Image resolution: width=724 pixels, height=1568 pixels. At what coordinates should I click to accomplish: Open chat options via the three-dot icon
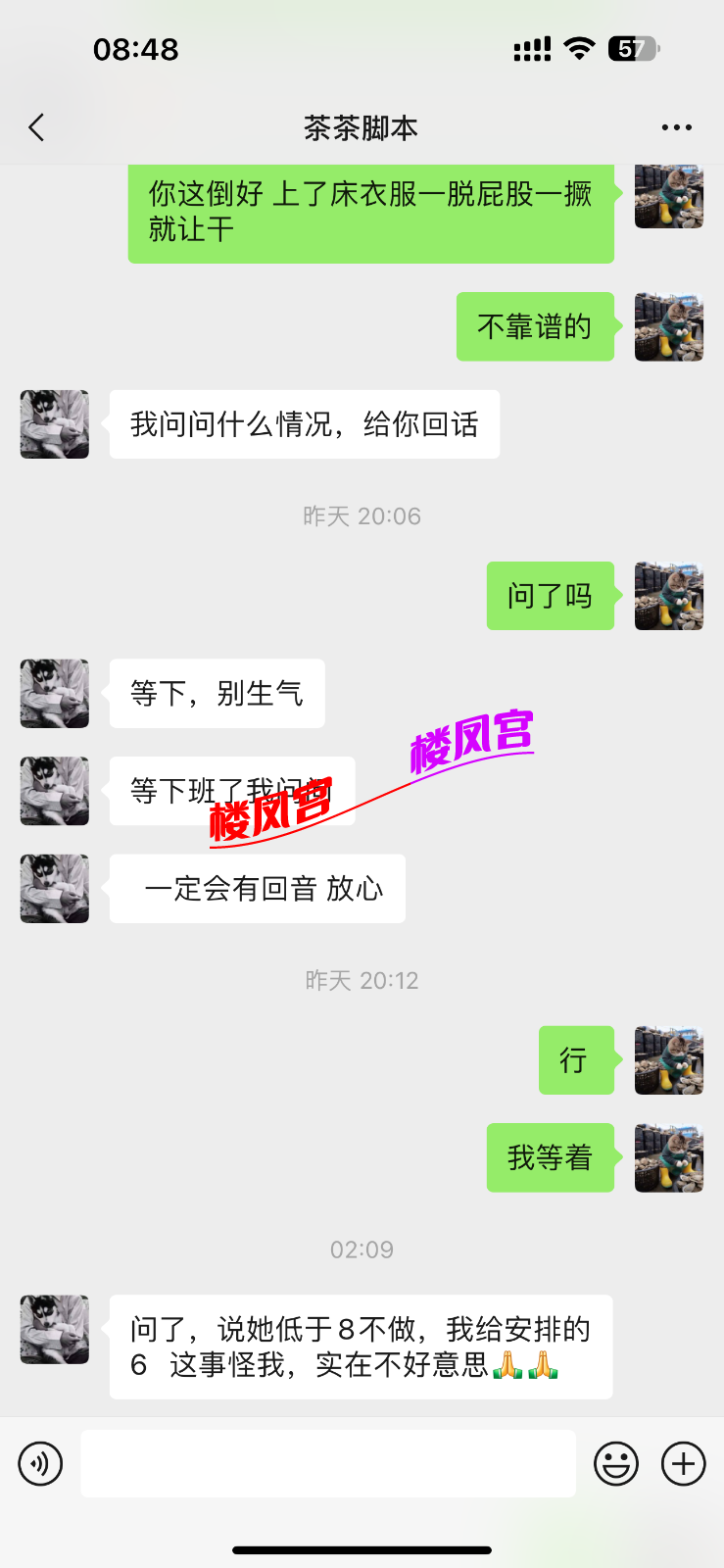point(676,127)
